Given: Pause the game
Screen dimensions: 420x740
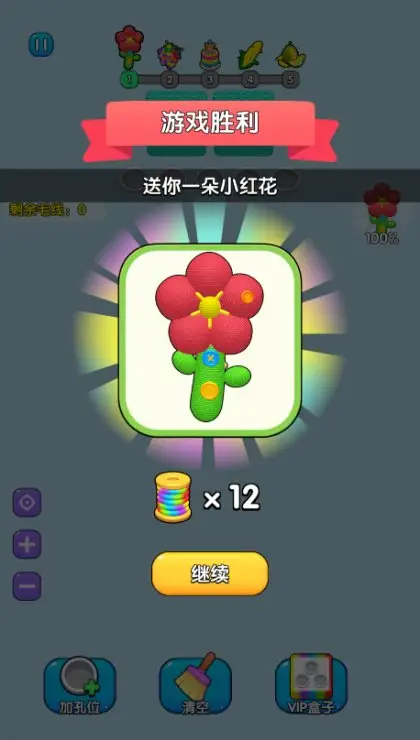Looking at the screenshot, I should coord(42,45).
